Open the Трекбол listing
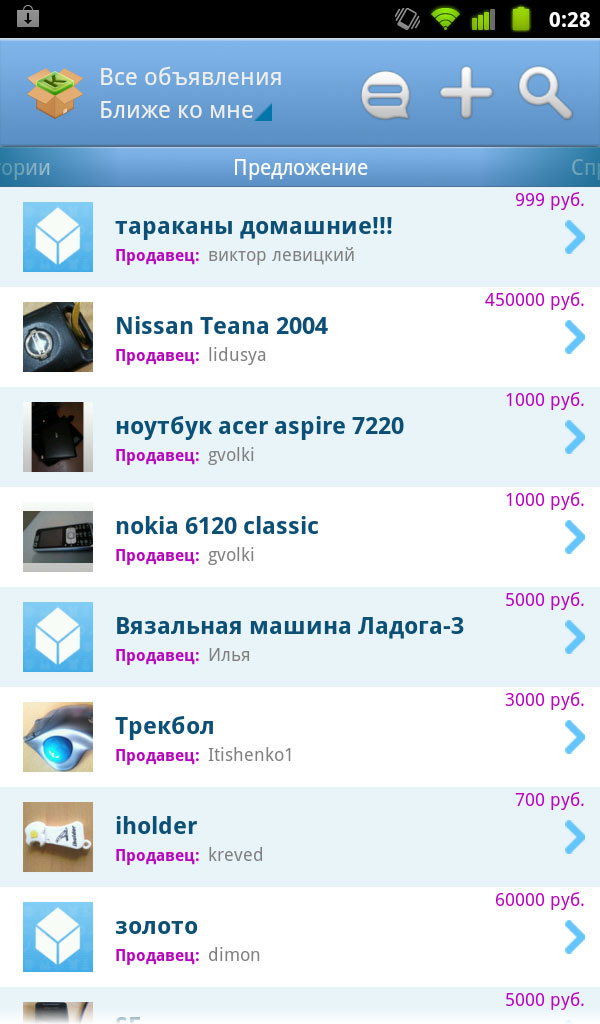This screenshot has height=1024, width=600. pos(300,737)
